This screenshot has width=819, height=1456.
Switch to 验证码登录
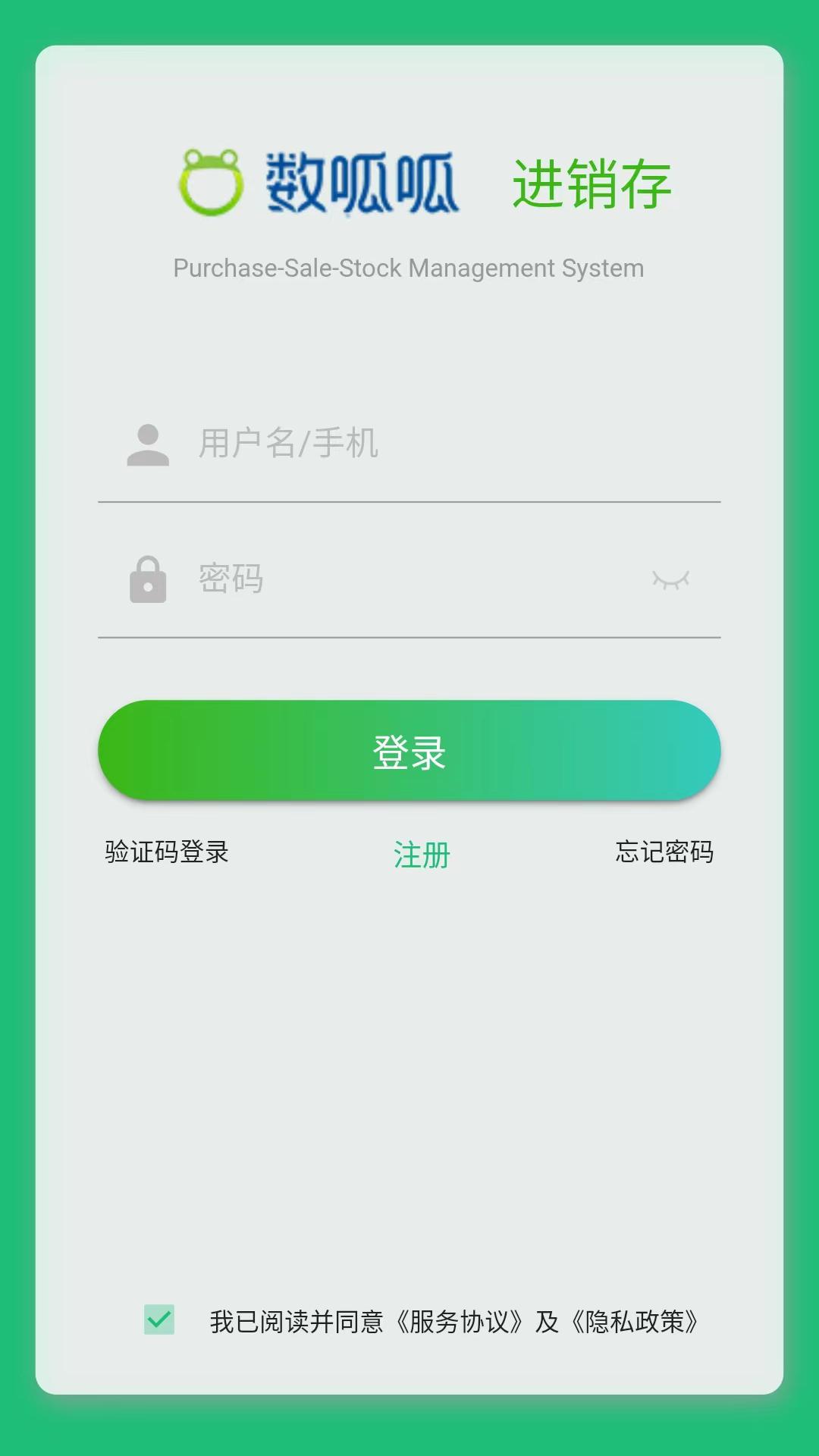pyautogui.click(x=167, y=852)
